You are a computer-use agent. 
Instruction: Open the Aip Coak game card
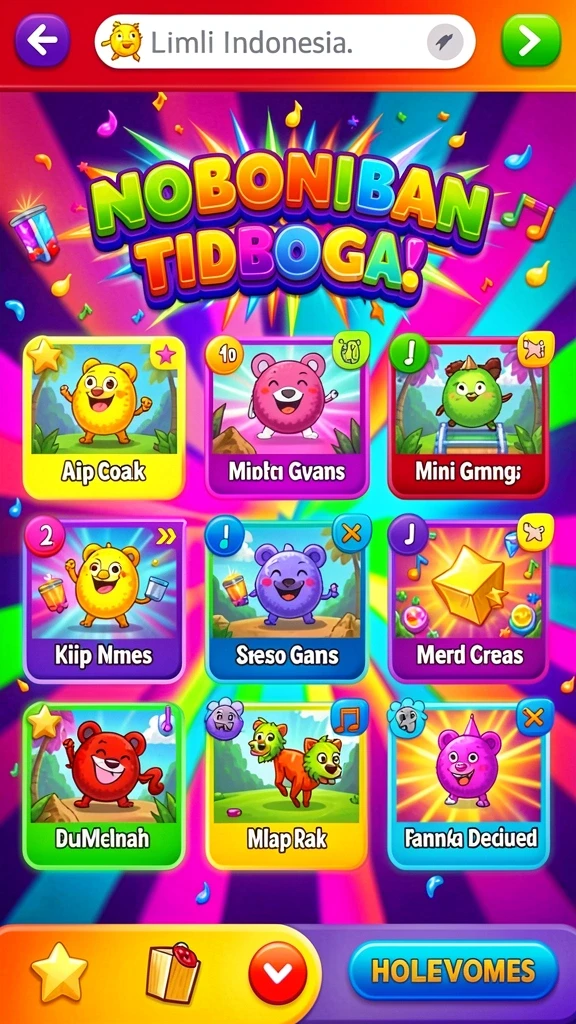[104, 418]
